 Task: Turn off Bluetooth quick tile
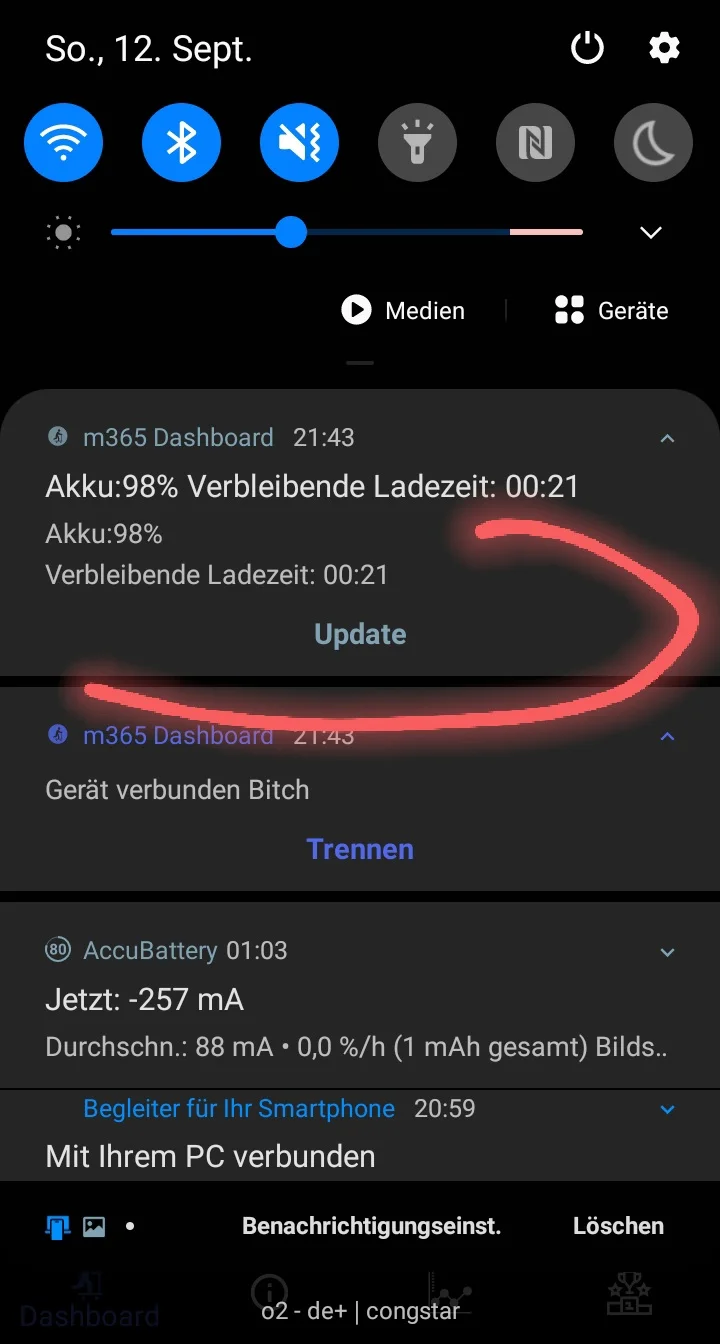click(181, 142)
